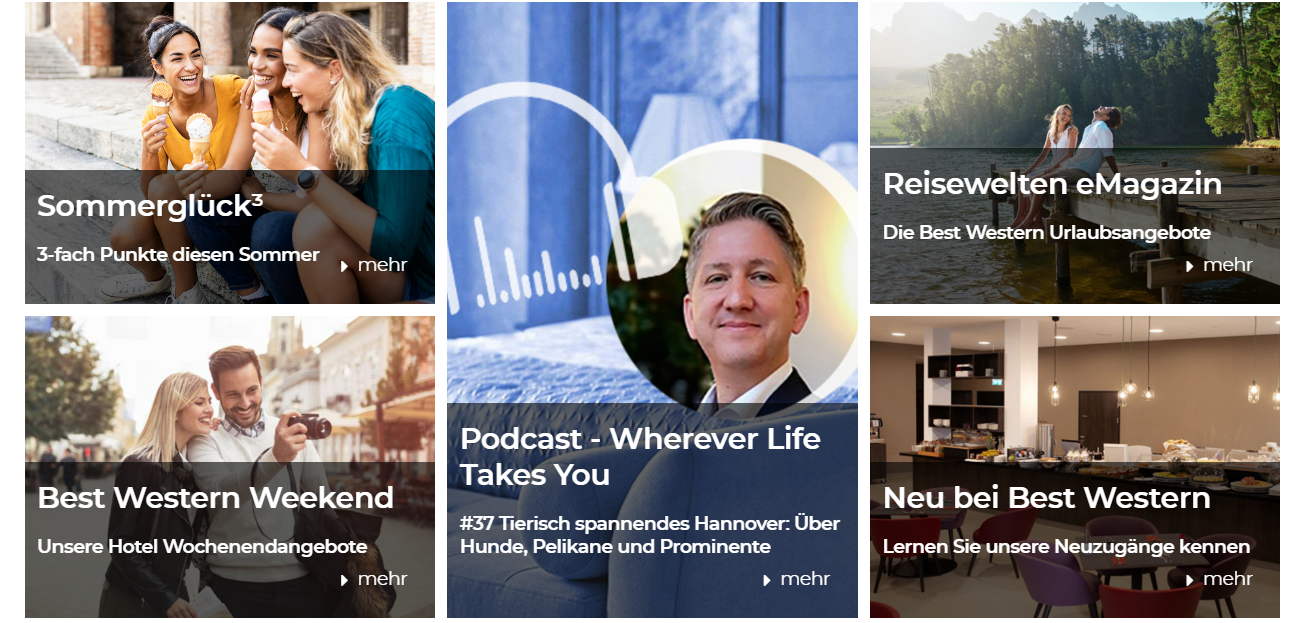The width and height of the screenshot is (1311, 623).
Task: Open the Best Western Weekend tile
Action: [215, 497]
